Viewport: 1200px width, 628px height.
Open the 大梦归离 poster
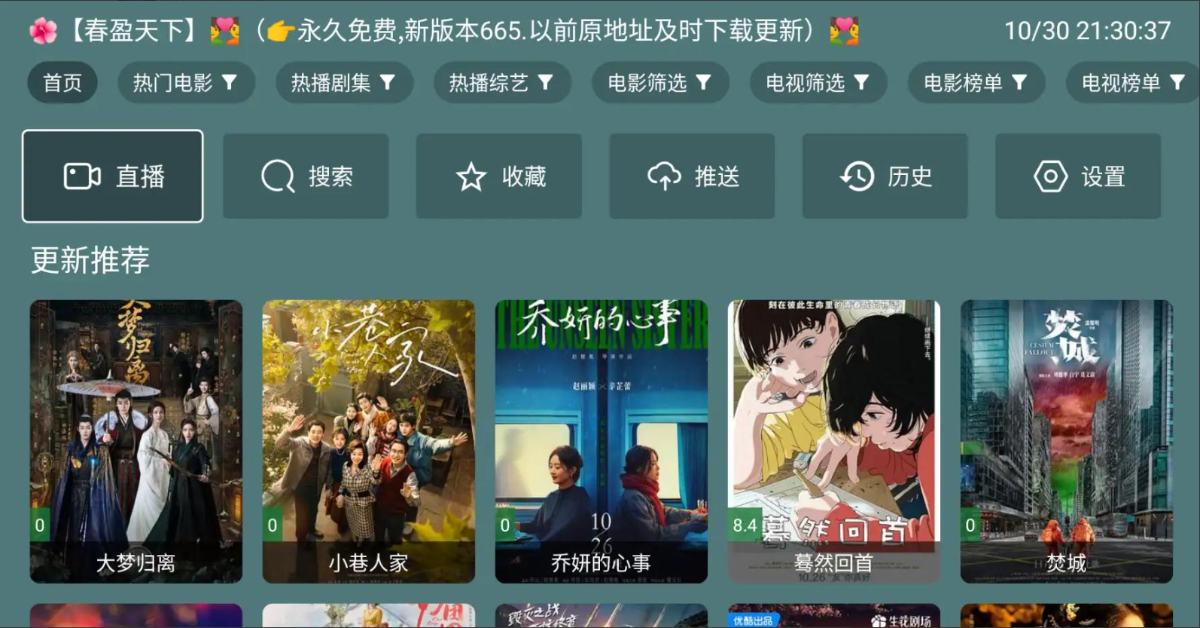click(136, 440)
